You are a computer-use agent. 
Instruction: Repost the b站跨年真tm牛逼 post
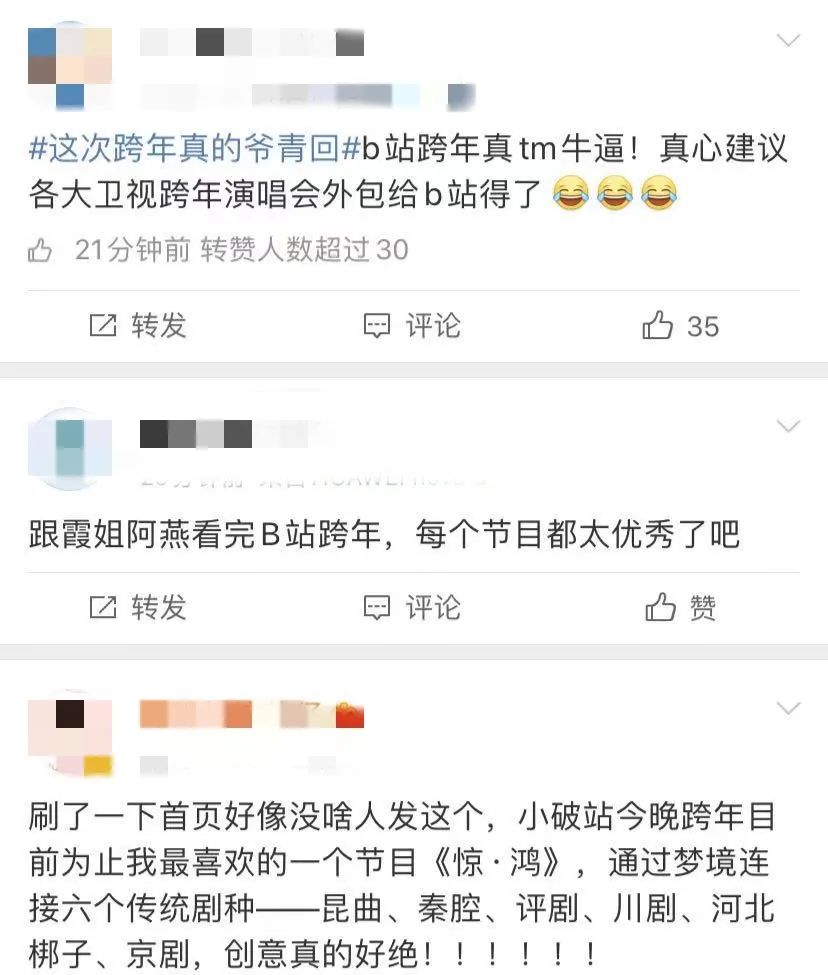pos(138,325)
